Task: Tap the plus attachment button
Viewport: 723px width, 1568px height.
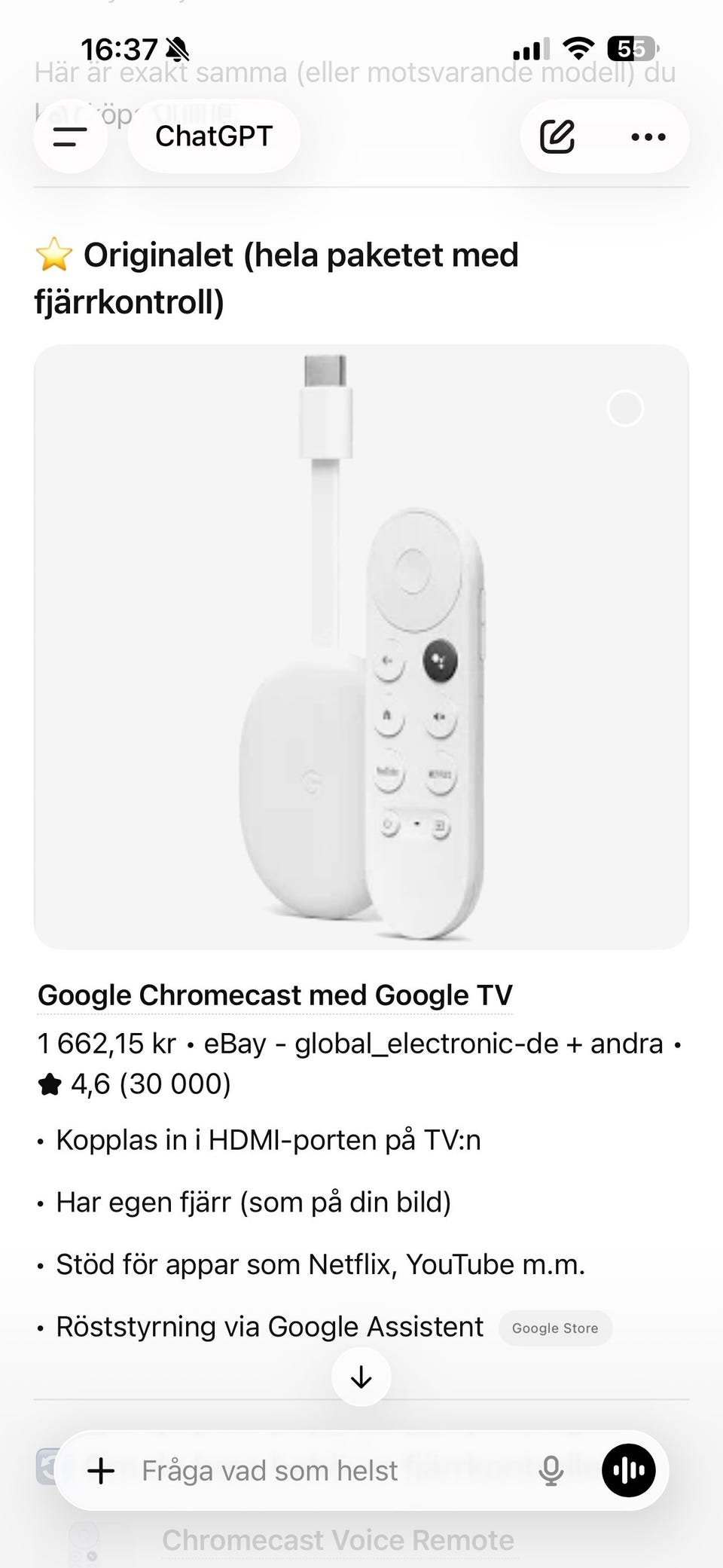Action: pos(101,1470)
